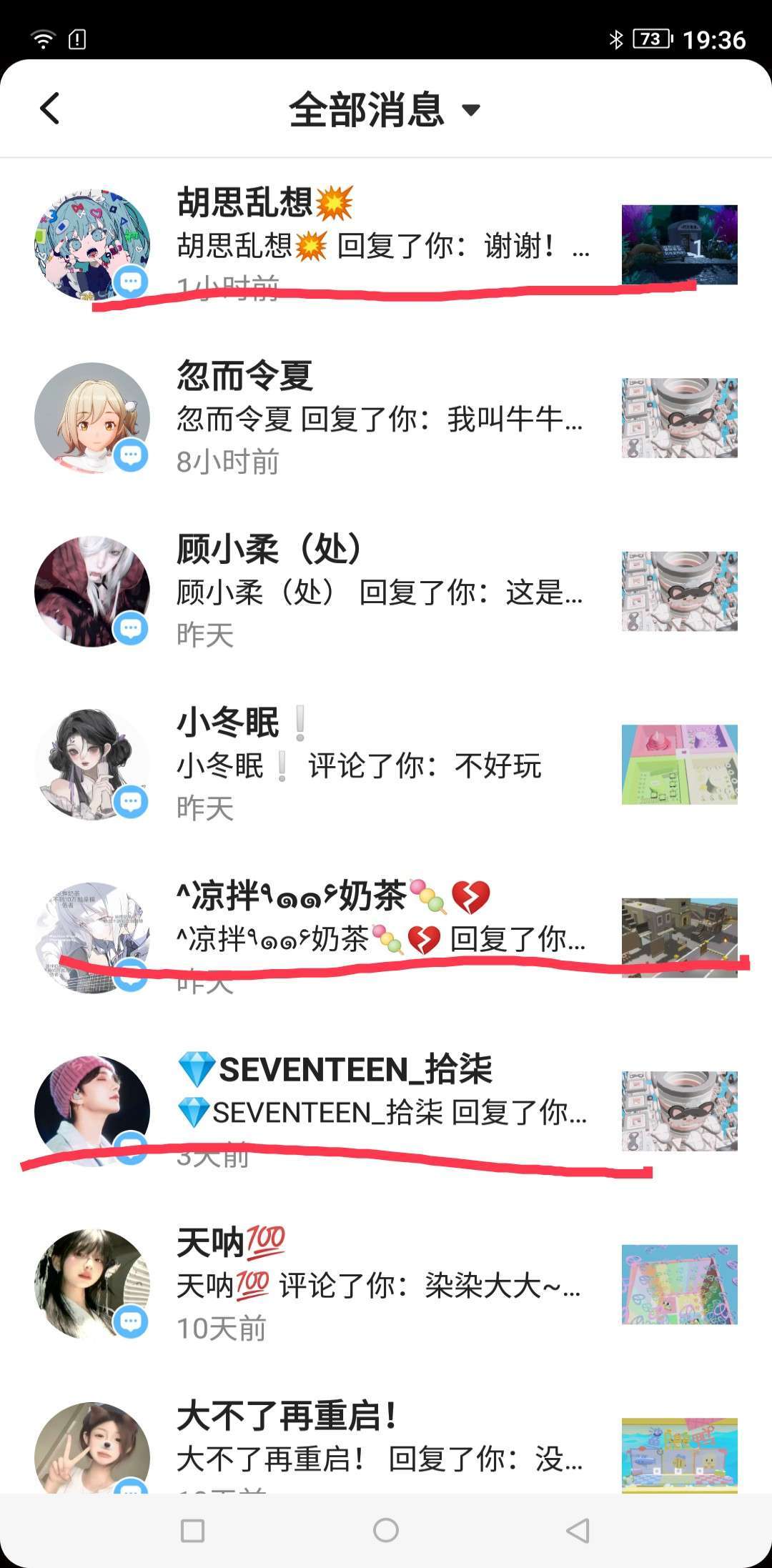Image resolution: width=772 pixels, height=1568 pixels.
Task: View the reply from 顾小柔（处）
Action: (379, 592)
